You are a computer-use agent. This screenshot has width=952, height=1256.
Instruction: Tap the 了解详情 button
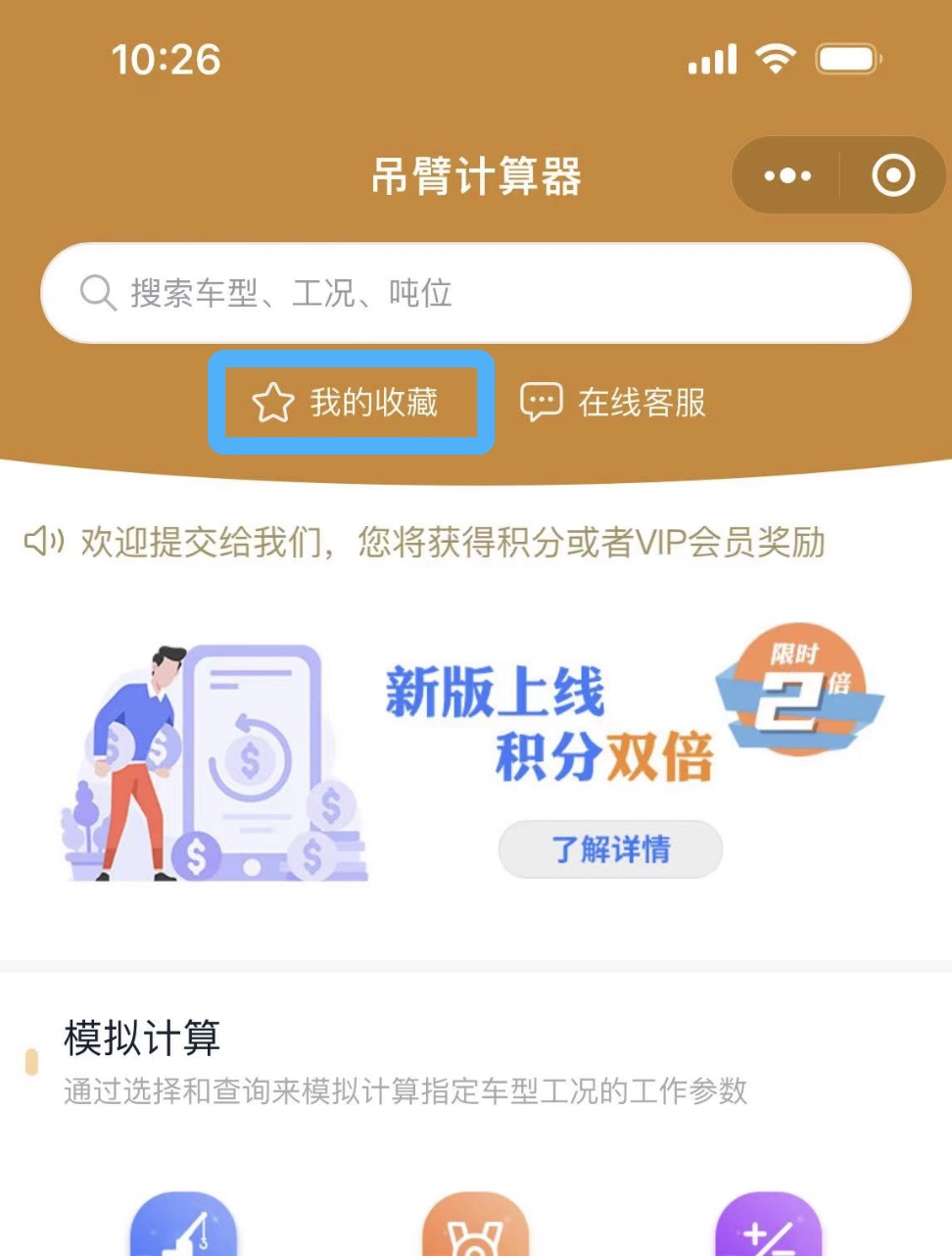coord(610,848)
